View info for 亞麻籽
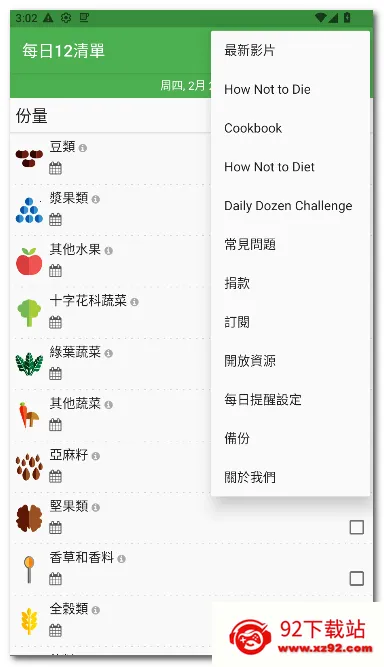Image resolution: width=384 pixels, height=667 pixels. 96,456
